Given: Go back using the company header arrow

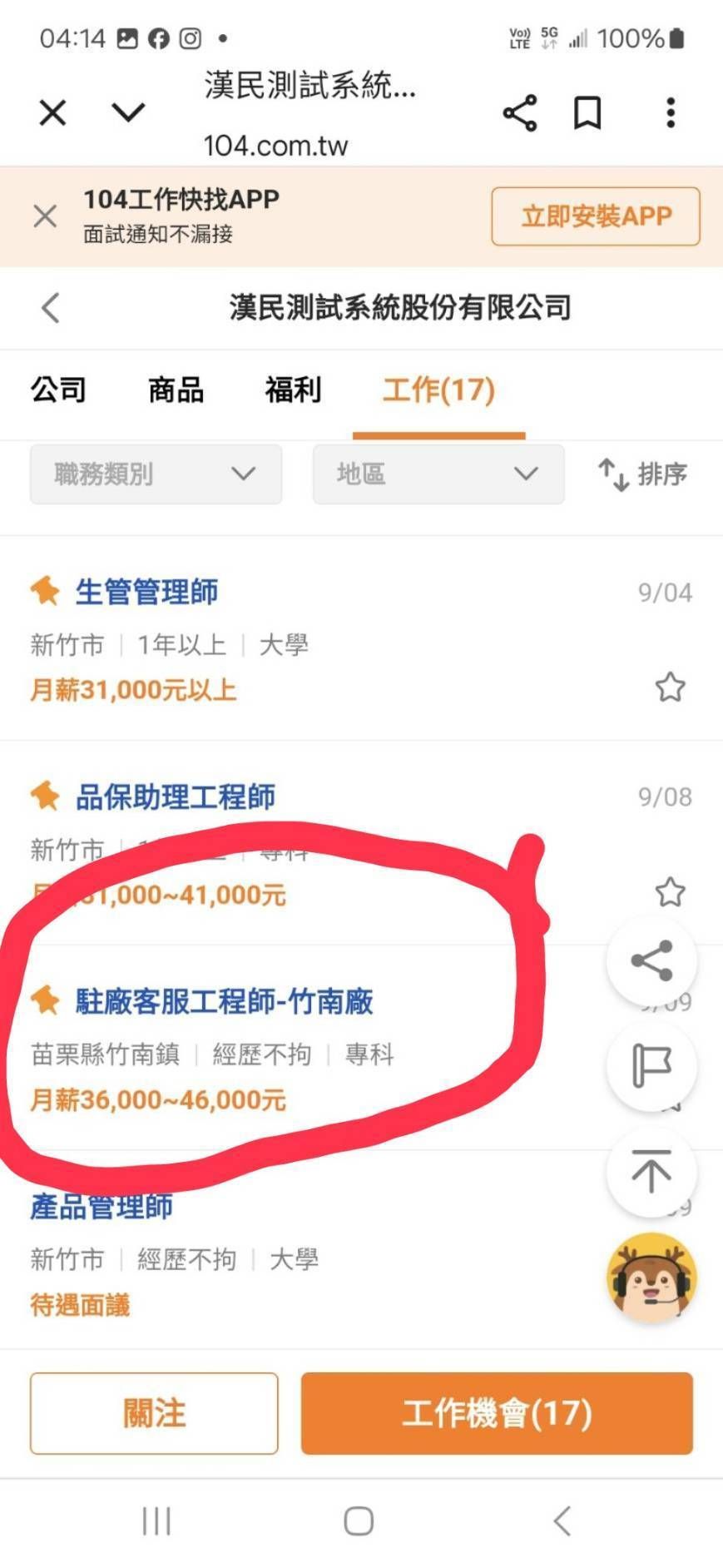Looking at the screenshot, I should point(51,307).
